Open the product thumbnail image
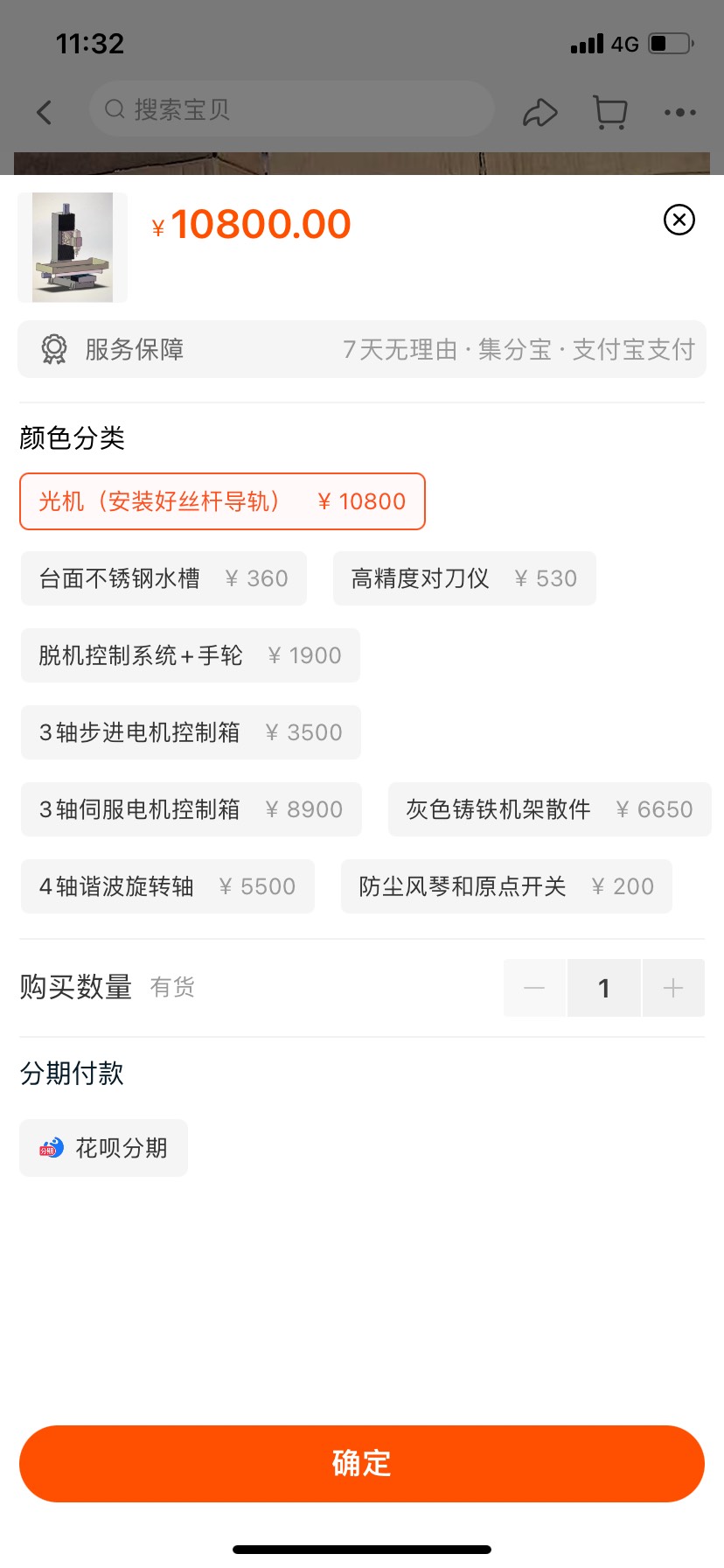The image size is (724, 1568). (x=73, y=248)
